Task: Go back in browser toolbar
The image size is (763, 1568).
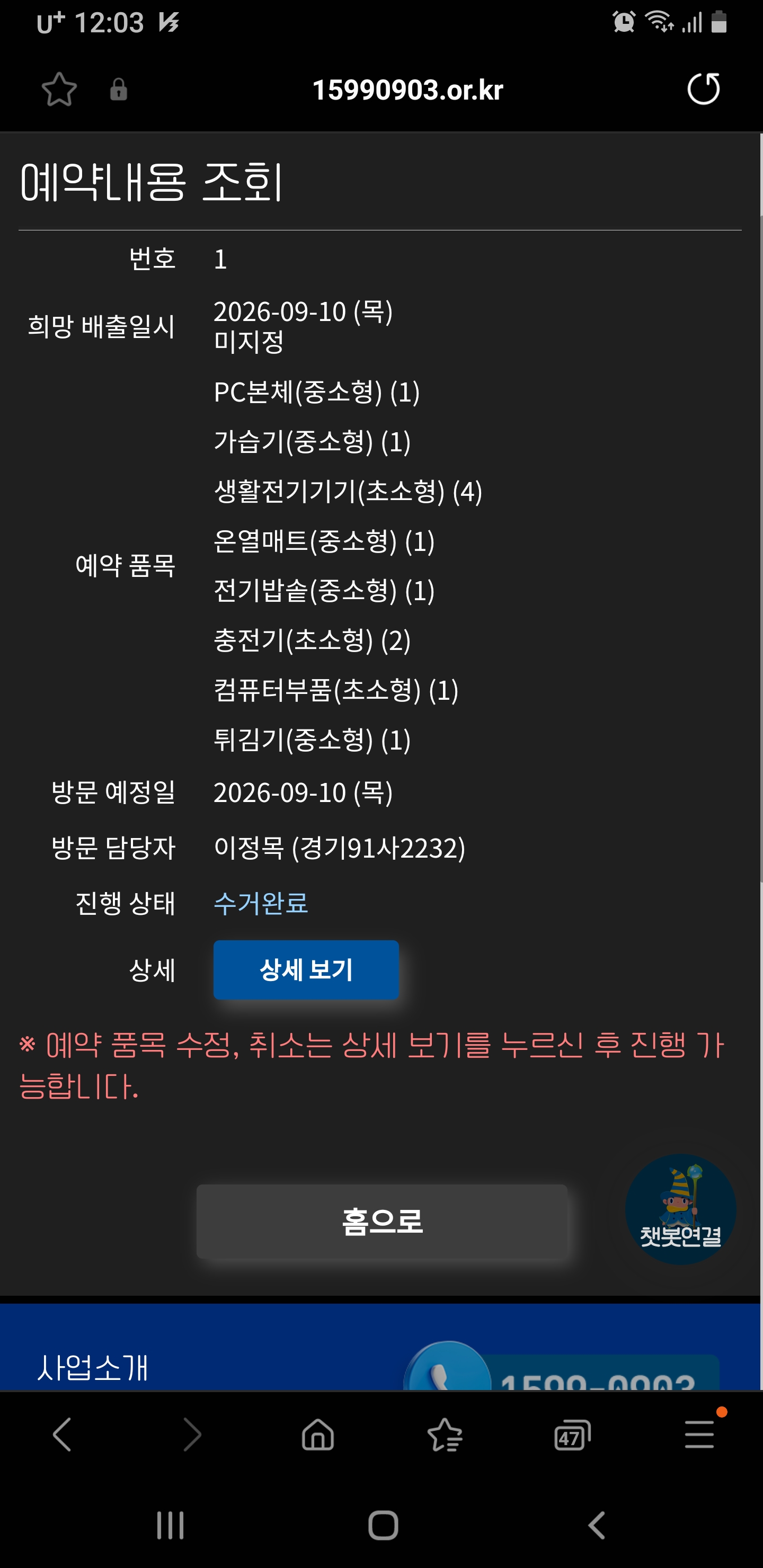Action: (x=63, y=1435)
